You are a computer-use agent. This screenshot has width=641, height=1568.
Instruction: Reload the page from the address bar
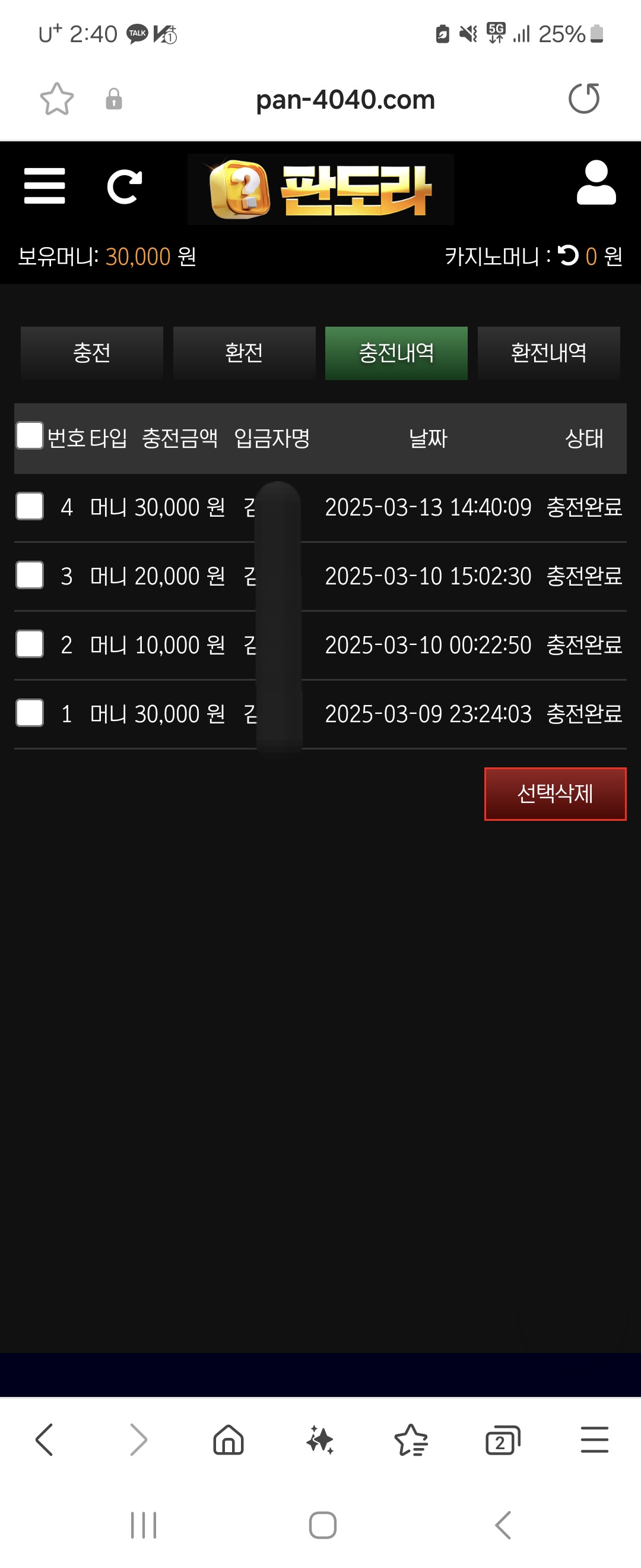tap(583, 99)
